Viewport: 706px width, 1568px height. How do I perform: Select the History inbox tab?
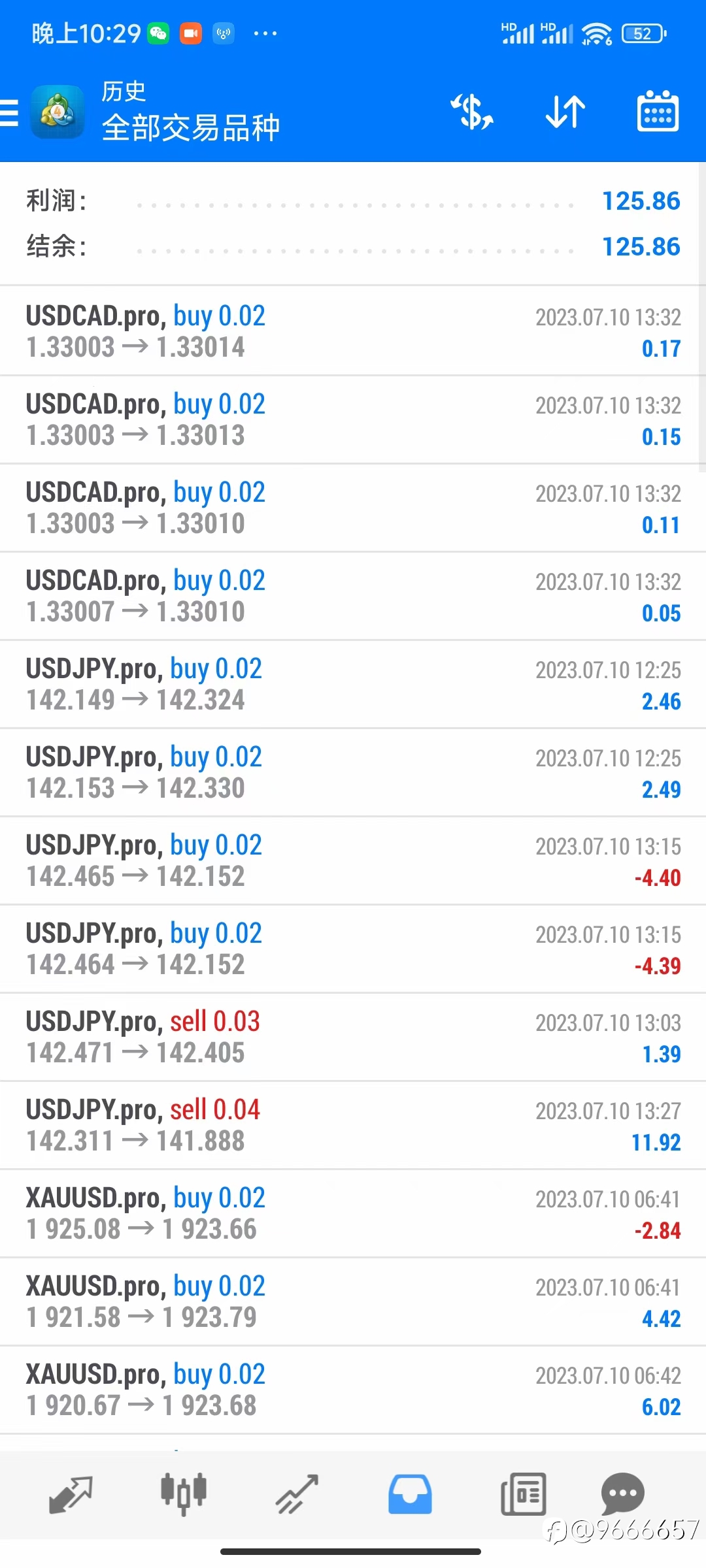pos(410,1494)
